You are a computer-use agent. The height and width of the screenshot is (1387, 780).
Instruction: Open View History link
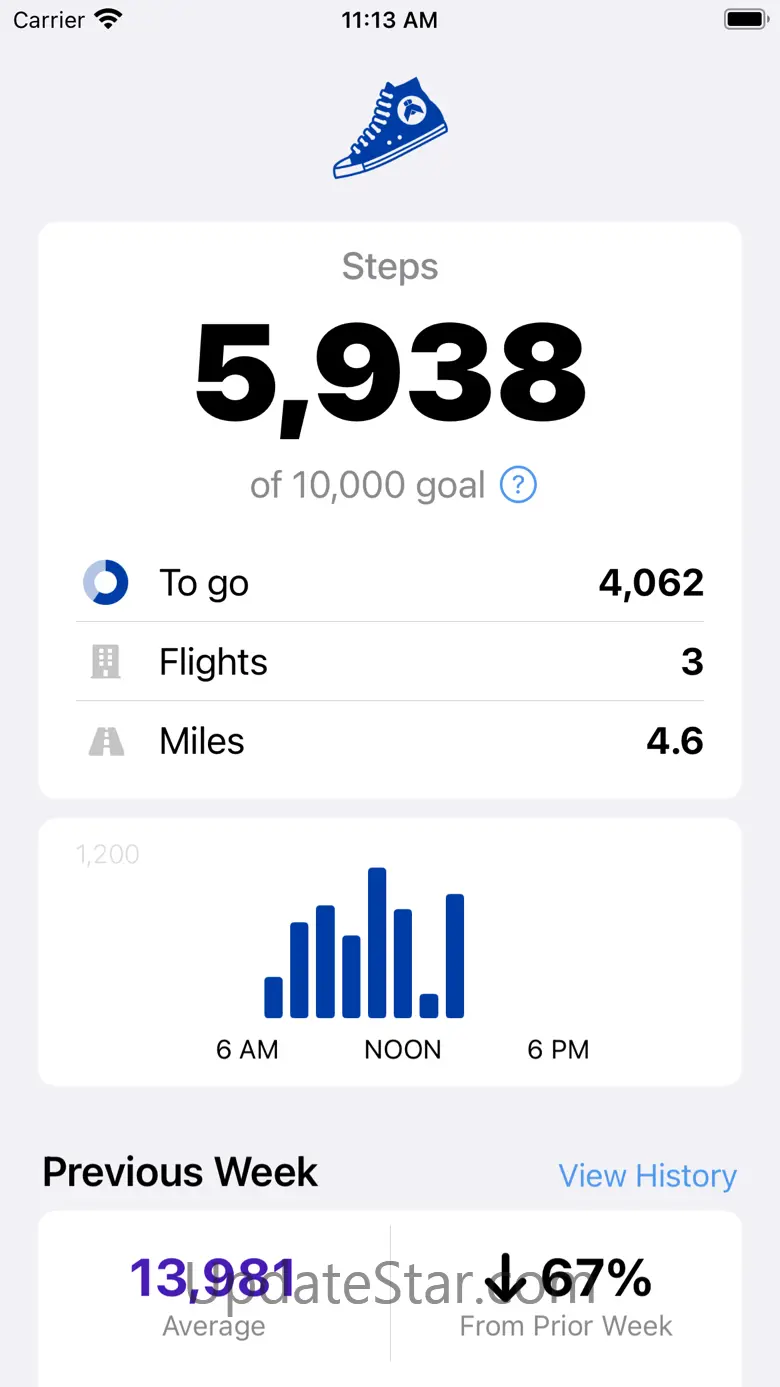pos(647,1176)
